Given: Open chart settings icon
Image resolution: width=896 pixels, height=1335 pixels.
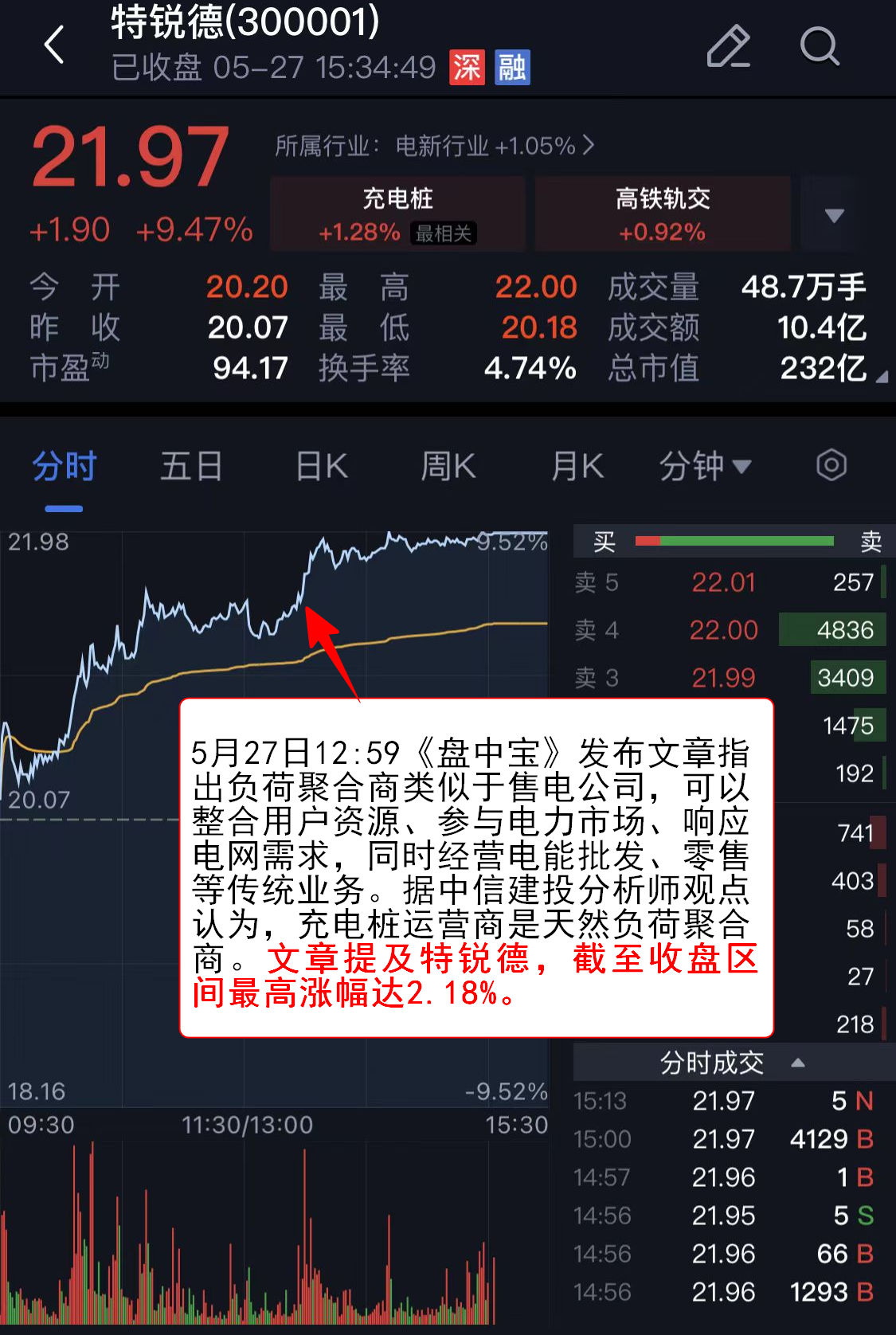Looking at the screenshot, I should 831,465.
